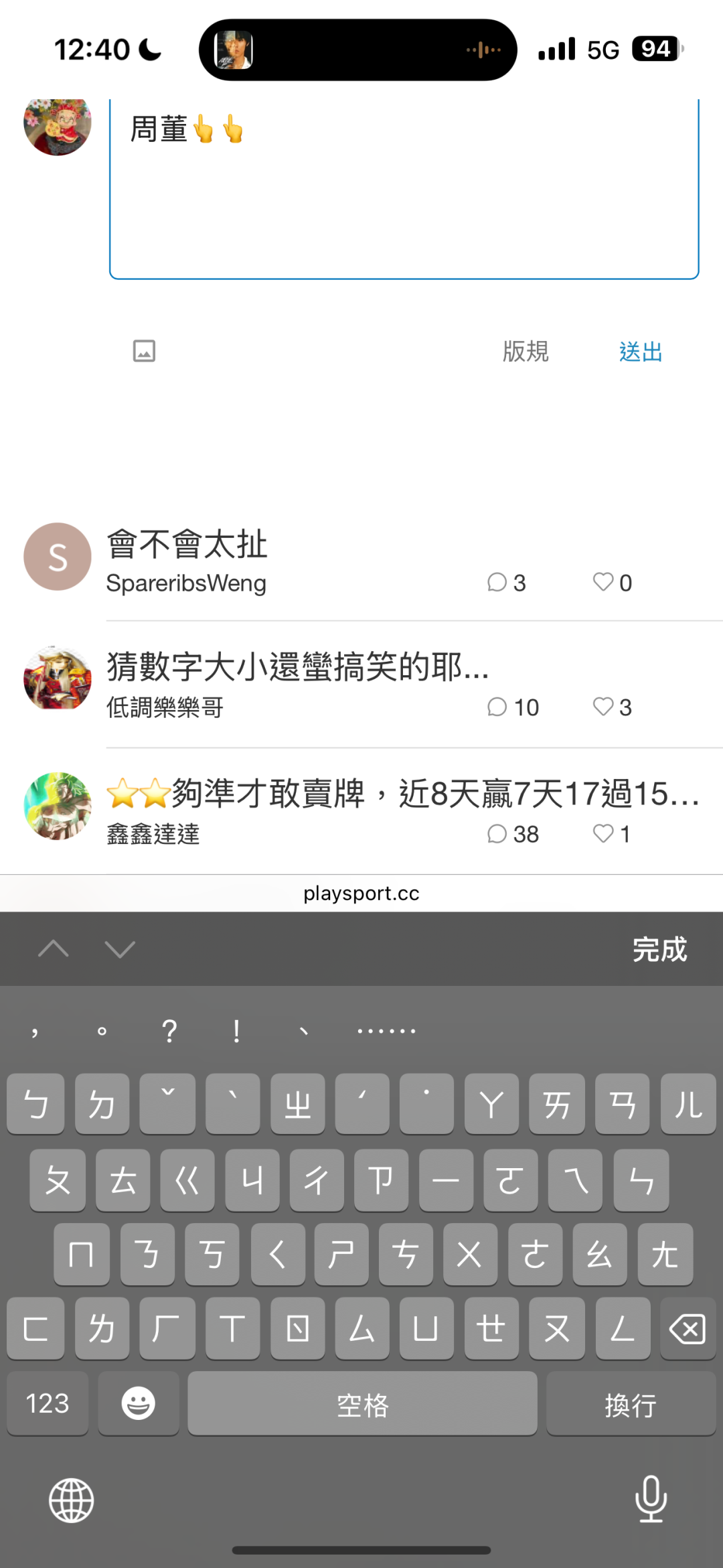
Task: Start dictation with the microphone key
Action: pyautogui.click(x=651, y=1499)
